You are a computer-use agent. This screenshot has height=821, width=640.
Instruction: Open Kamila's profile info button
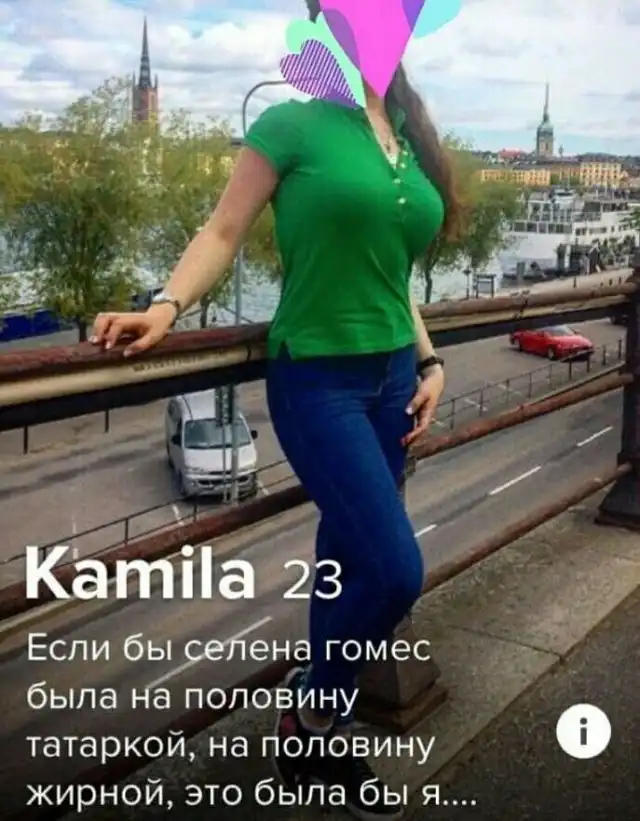coord(583,731)
